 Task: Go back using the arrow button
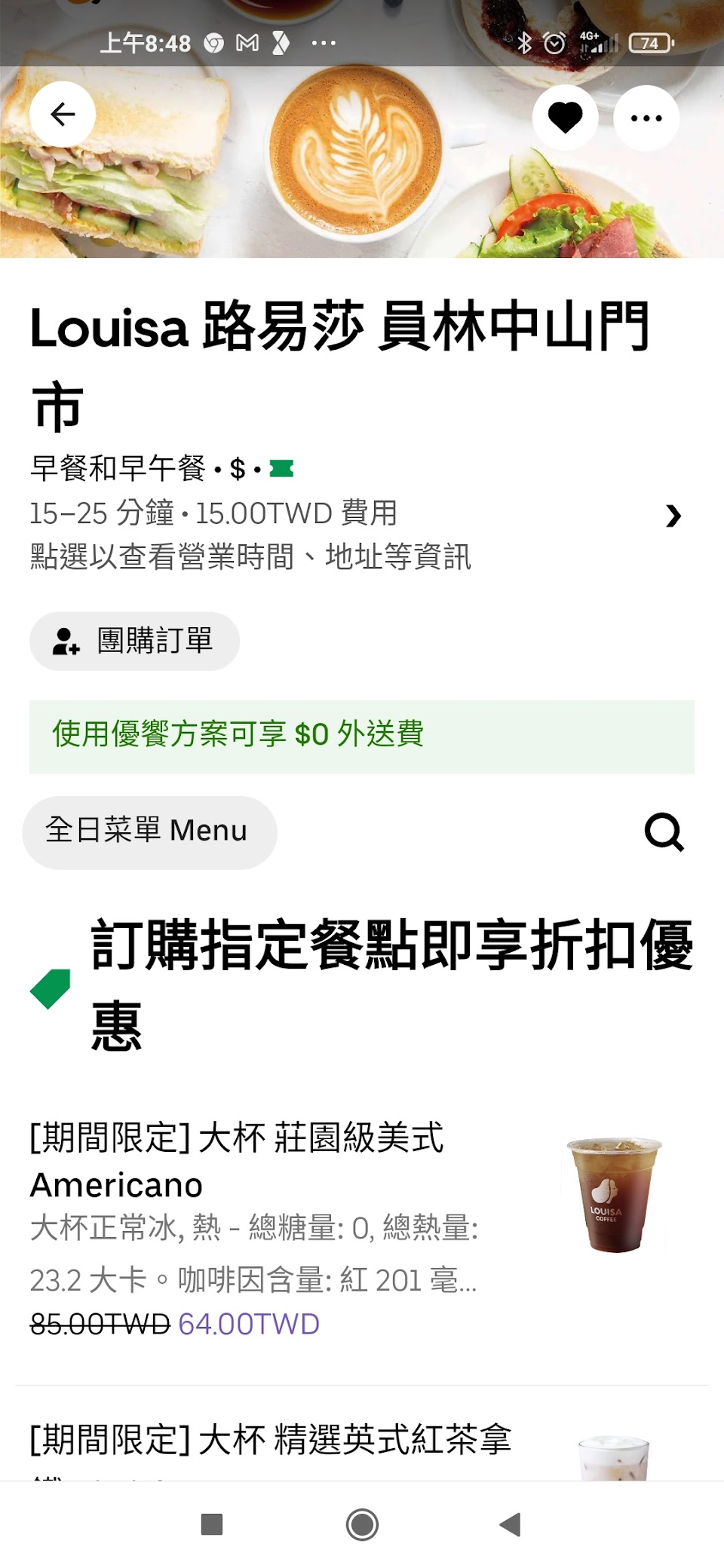[x=63, y=115]
